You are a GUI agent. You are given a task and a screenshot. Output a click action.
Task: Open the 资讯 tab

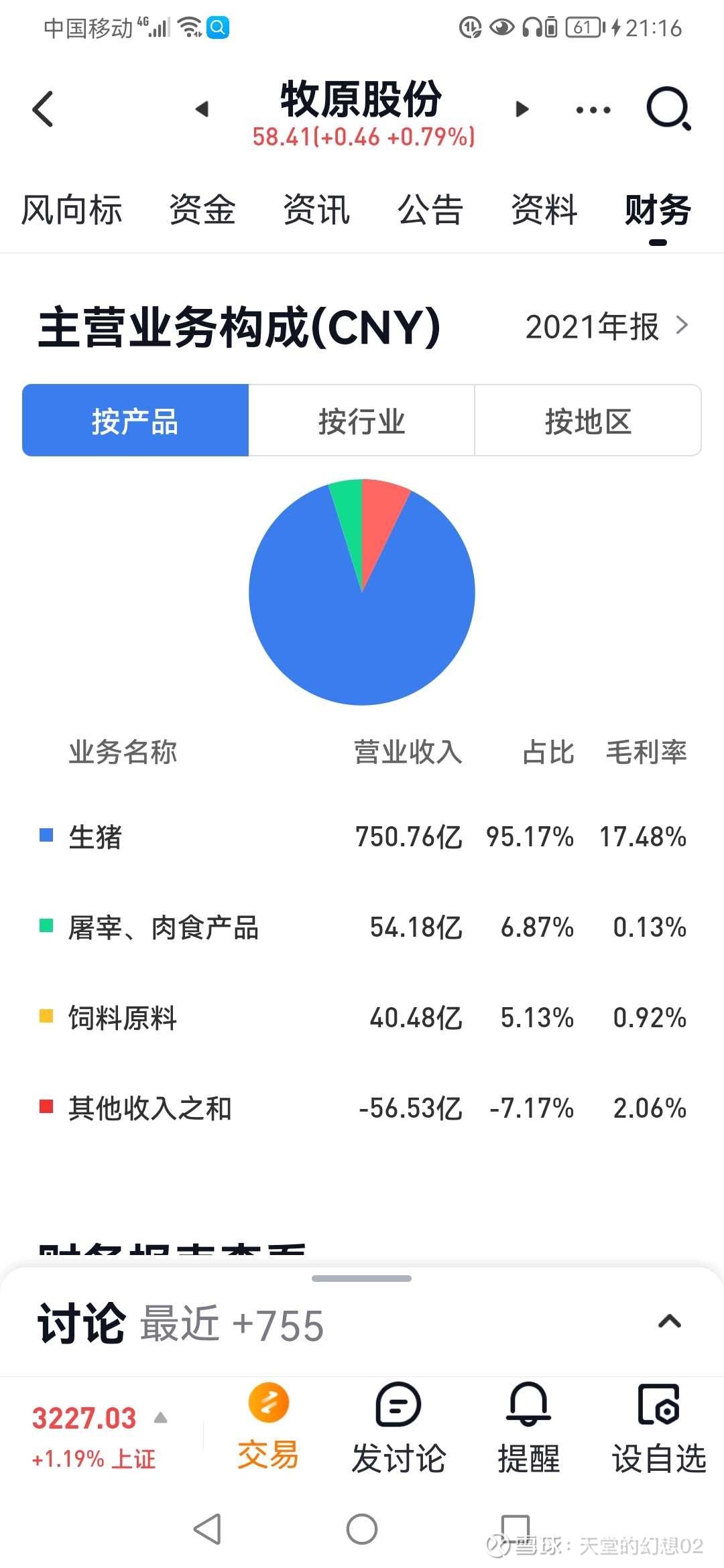pyautogui.click(x=316, y=210)
